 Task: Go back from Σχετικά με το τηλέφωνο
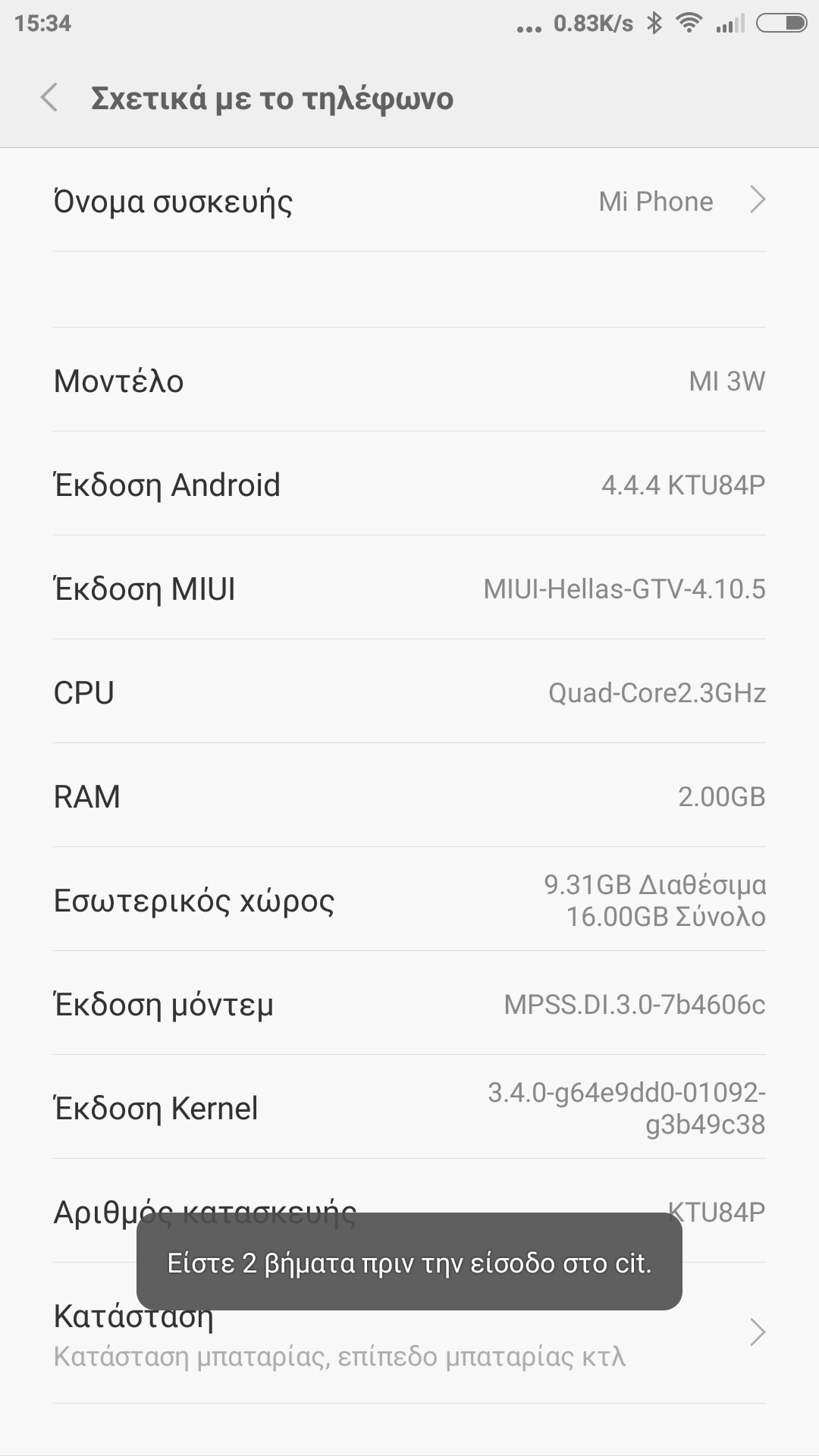click(x=49, y=98)
